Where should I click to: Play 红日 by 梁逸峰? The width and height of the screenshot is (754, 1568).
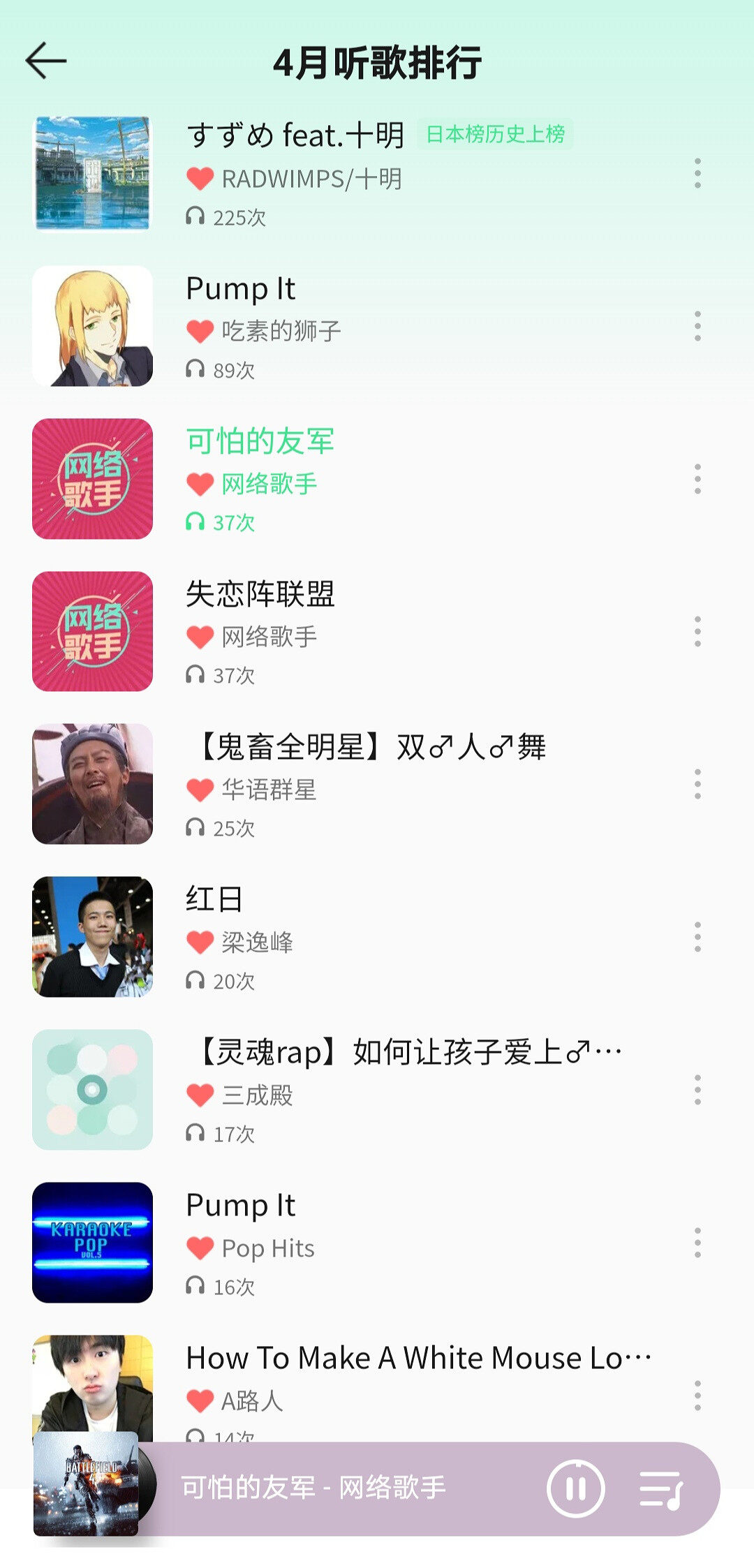coord(214,900)
